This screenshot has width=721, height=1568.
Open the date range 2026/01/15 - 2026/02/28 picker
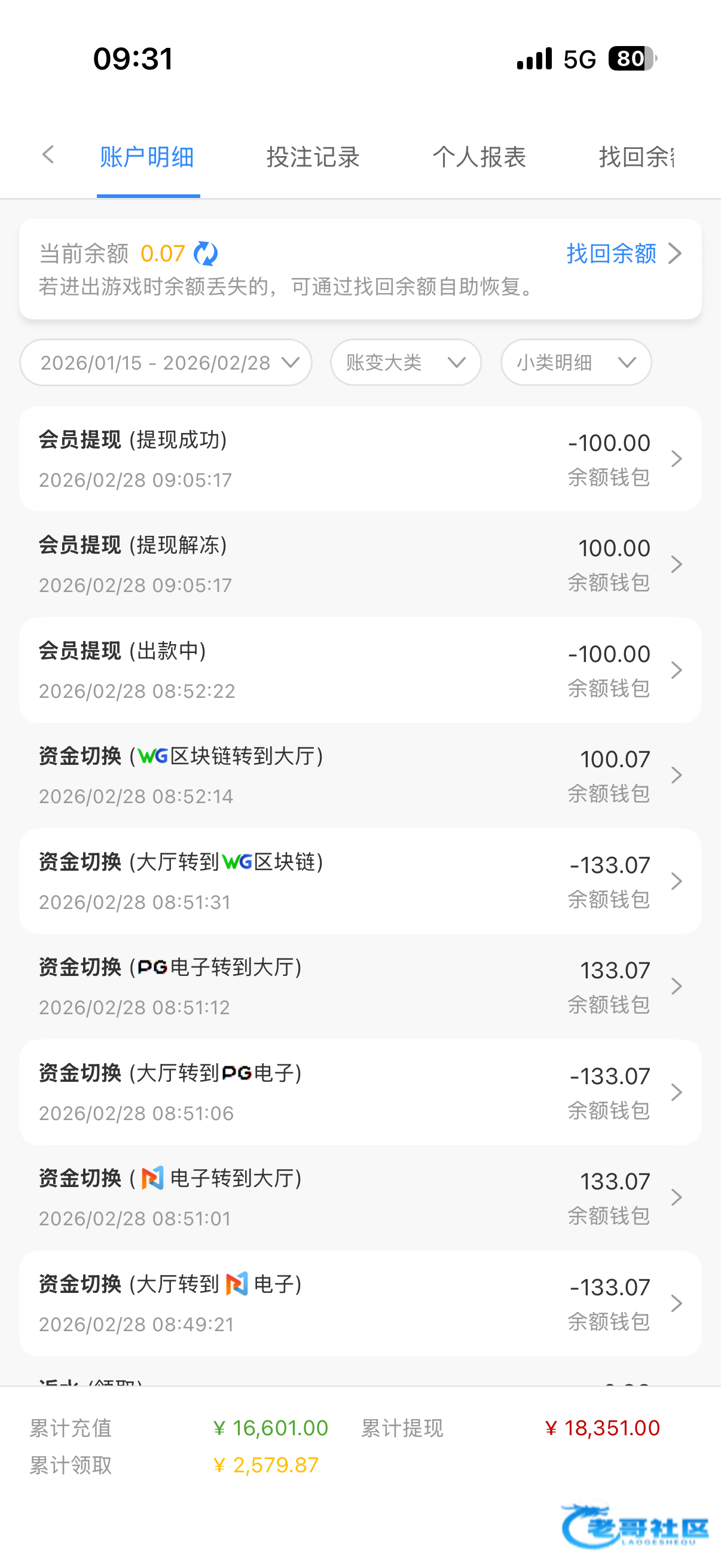[166, 363]
